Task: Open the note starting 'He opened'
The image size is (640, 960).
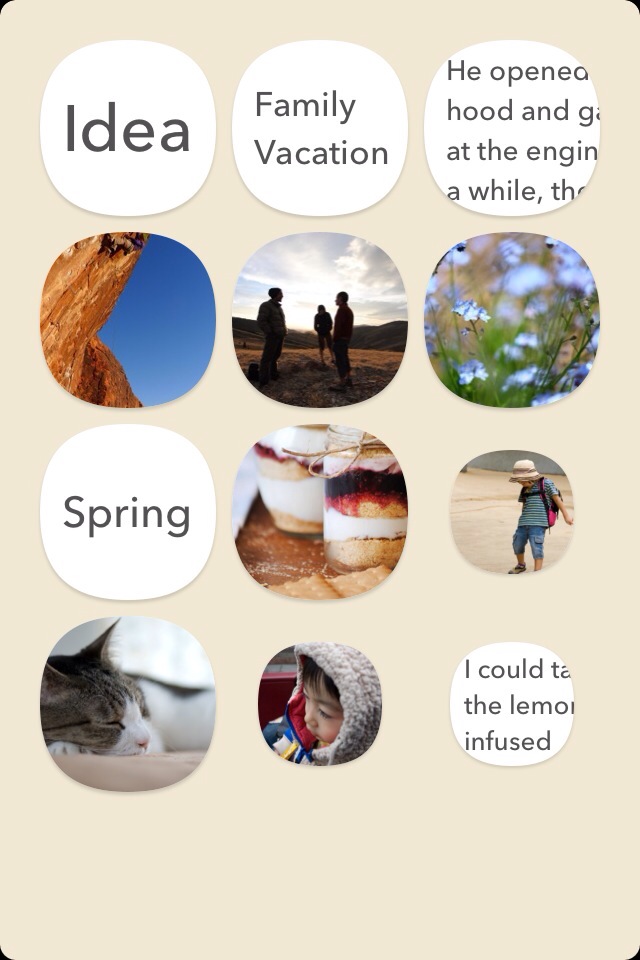Action: click(512, 128)
